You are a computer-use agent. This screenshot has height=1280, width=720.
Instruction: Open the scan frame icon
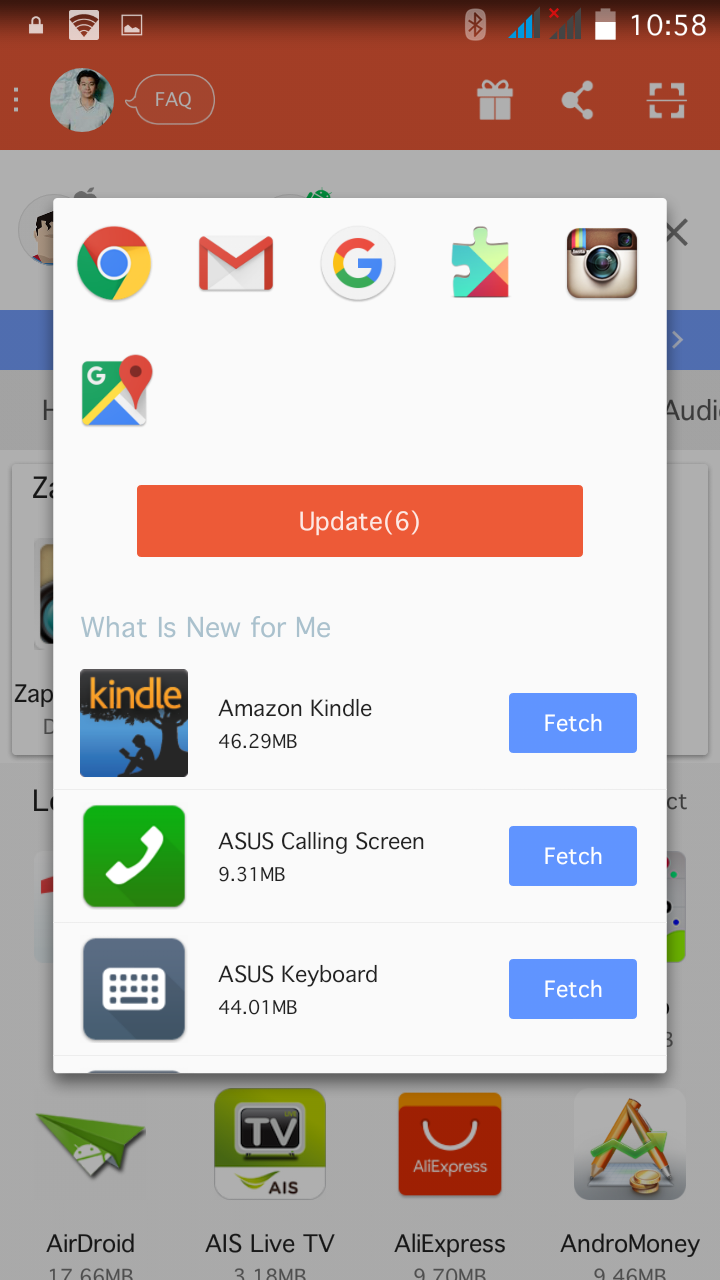coord(666,100)
